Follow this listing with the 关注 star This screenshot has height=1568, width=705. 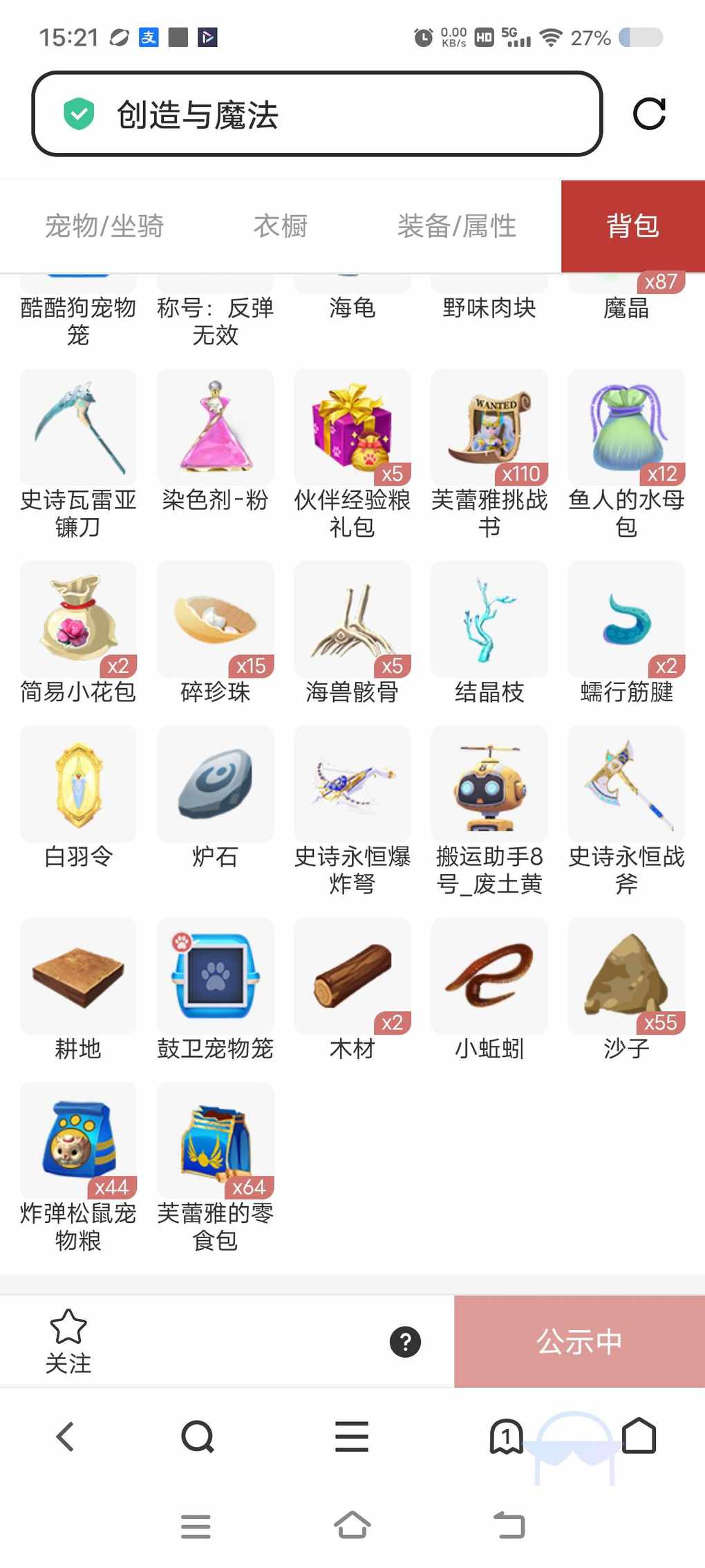(68, 1340)
